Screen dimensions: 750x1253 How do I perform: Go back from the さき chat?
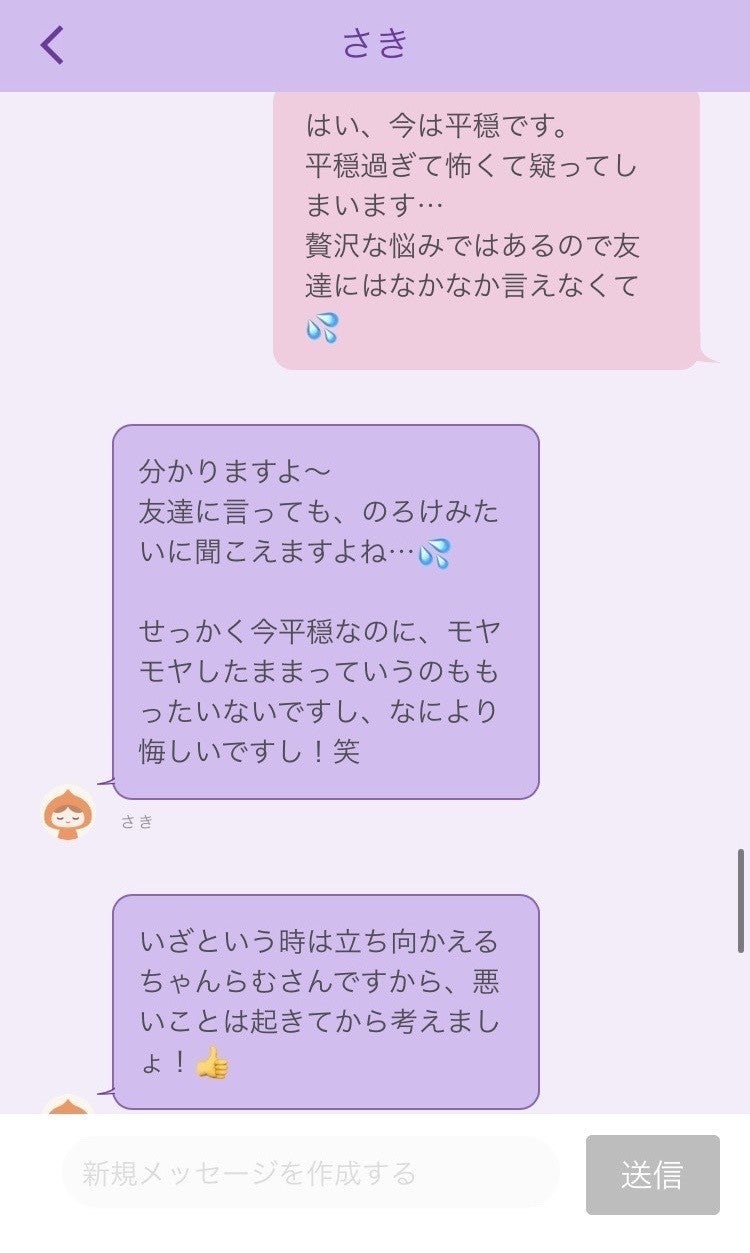52,45
